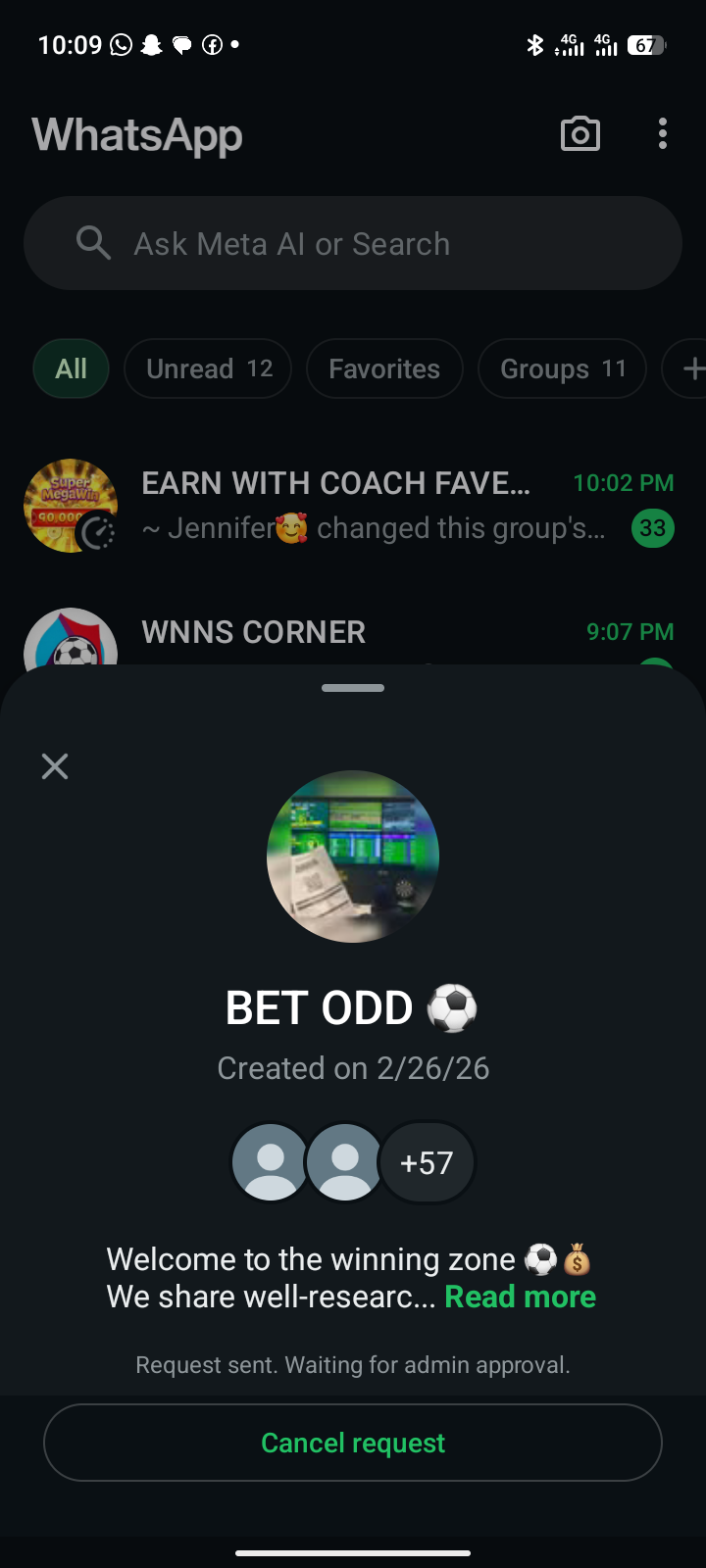Cancel the group join request
Screen dimensions: 706x1568
coord(353,1443)
